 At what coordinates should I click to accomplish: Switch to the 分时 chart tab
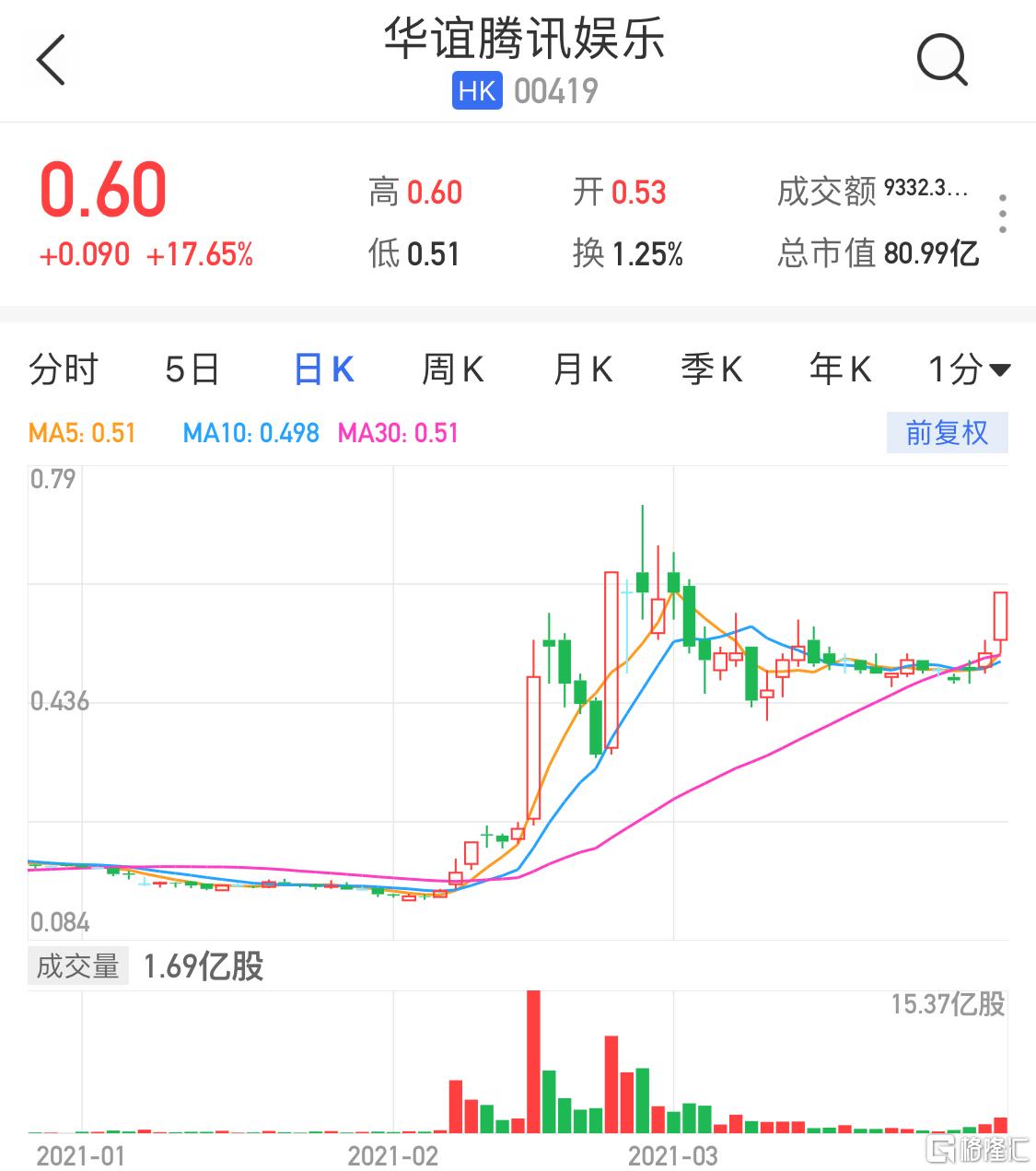64,370
